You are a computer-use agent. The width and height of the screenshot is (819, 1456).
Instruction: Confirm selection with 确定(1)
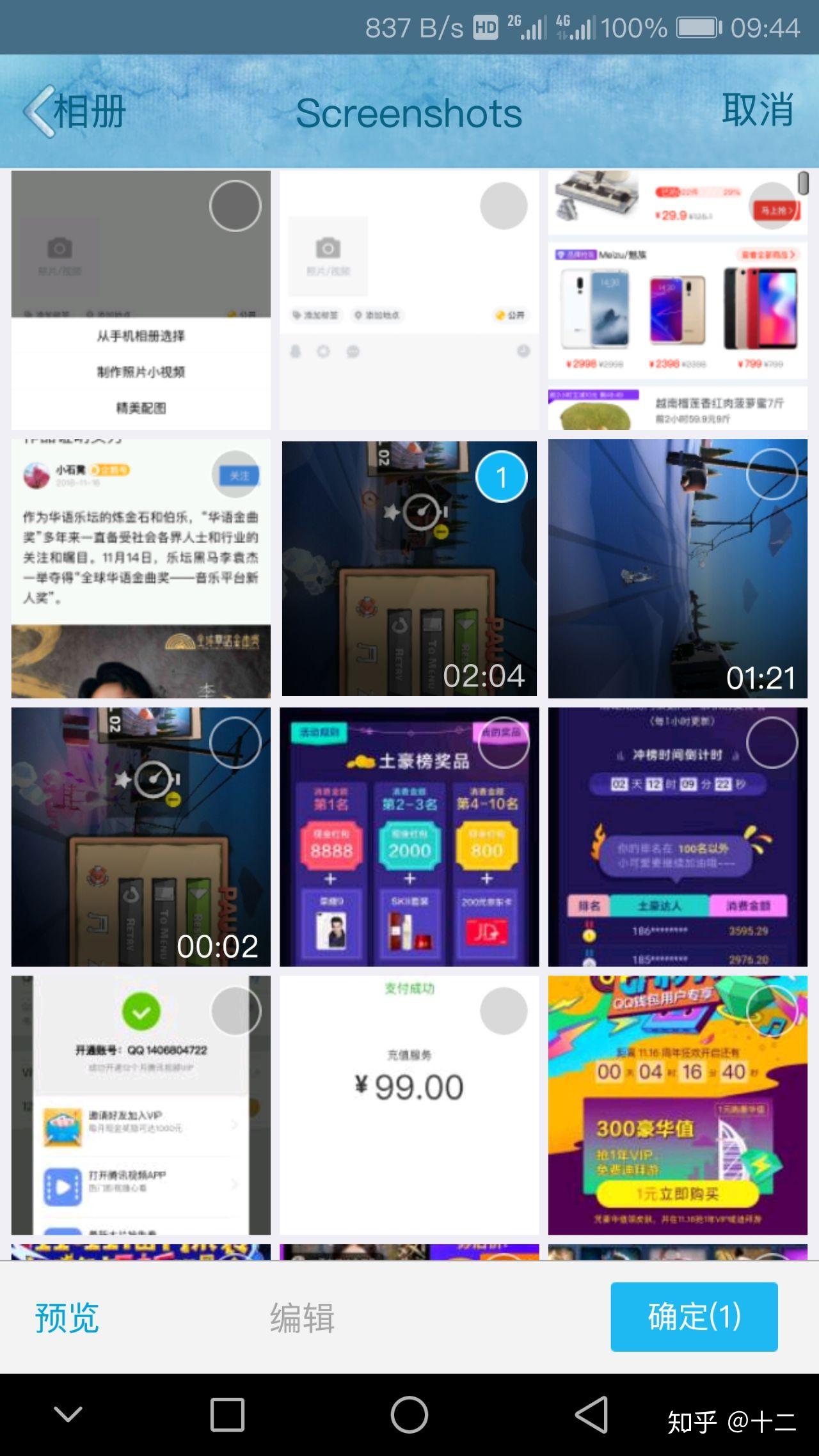(x=694, y=1317)
